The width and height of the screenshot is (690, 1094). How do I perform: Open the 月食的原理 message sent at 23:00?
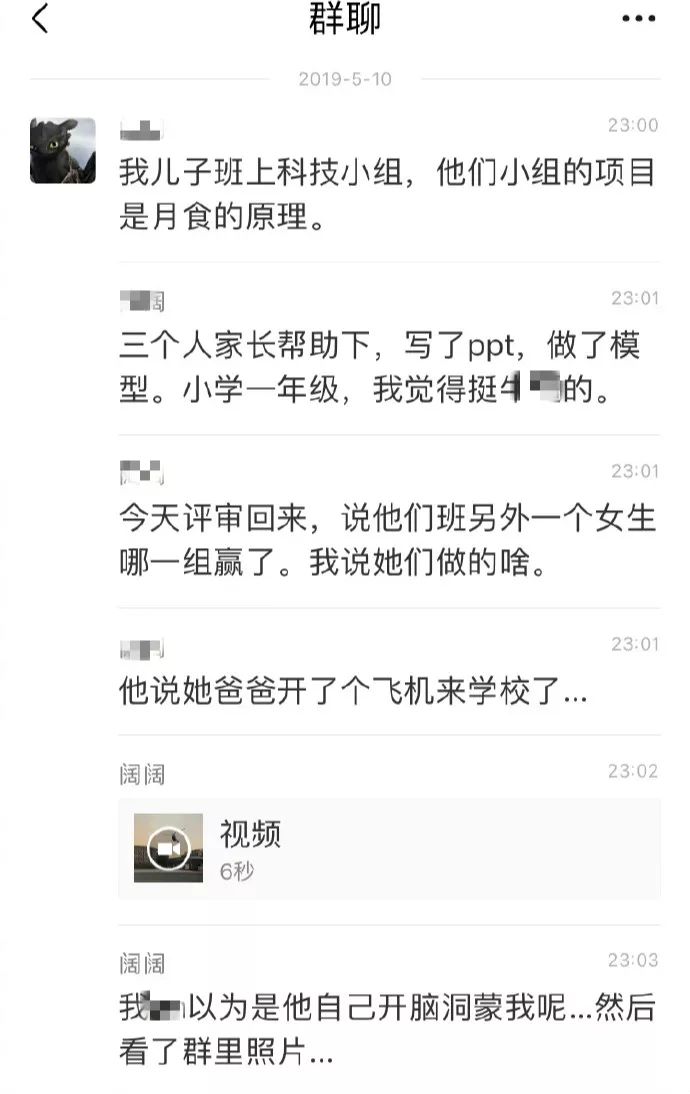[x=386, y=194]
